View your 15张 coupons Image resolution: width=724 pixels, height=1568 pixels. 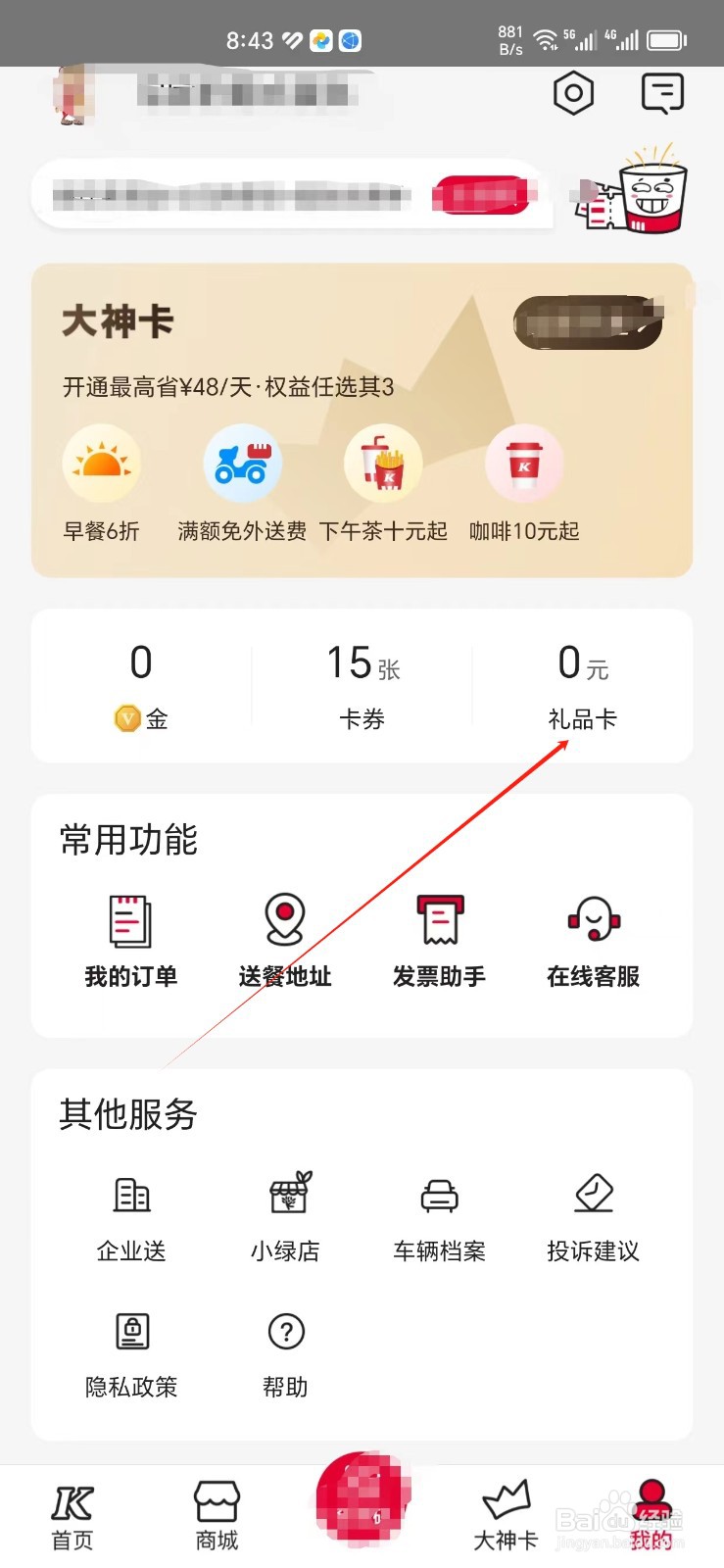click(361, 686)
